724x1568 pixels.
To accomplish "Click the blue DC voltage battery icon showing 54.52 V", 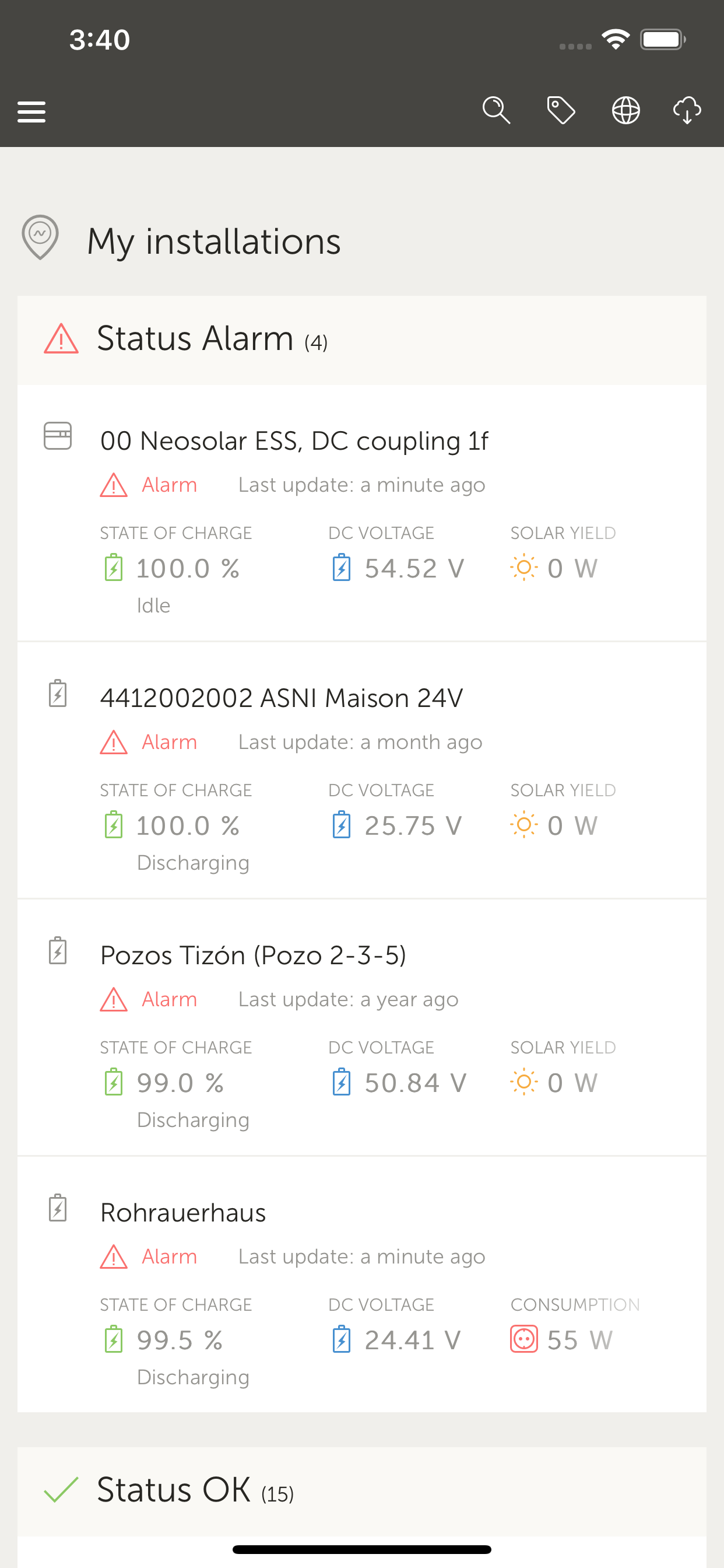I will (x=342, y=568).
